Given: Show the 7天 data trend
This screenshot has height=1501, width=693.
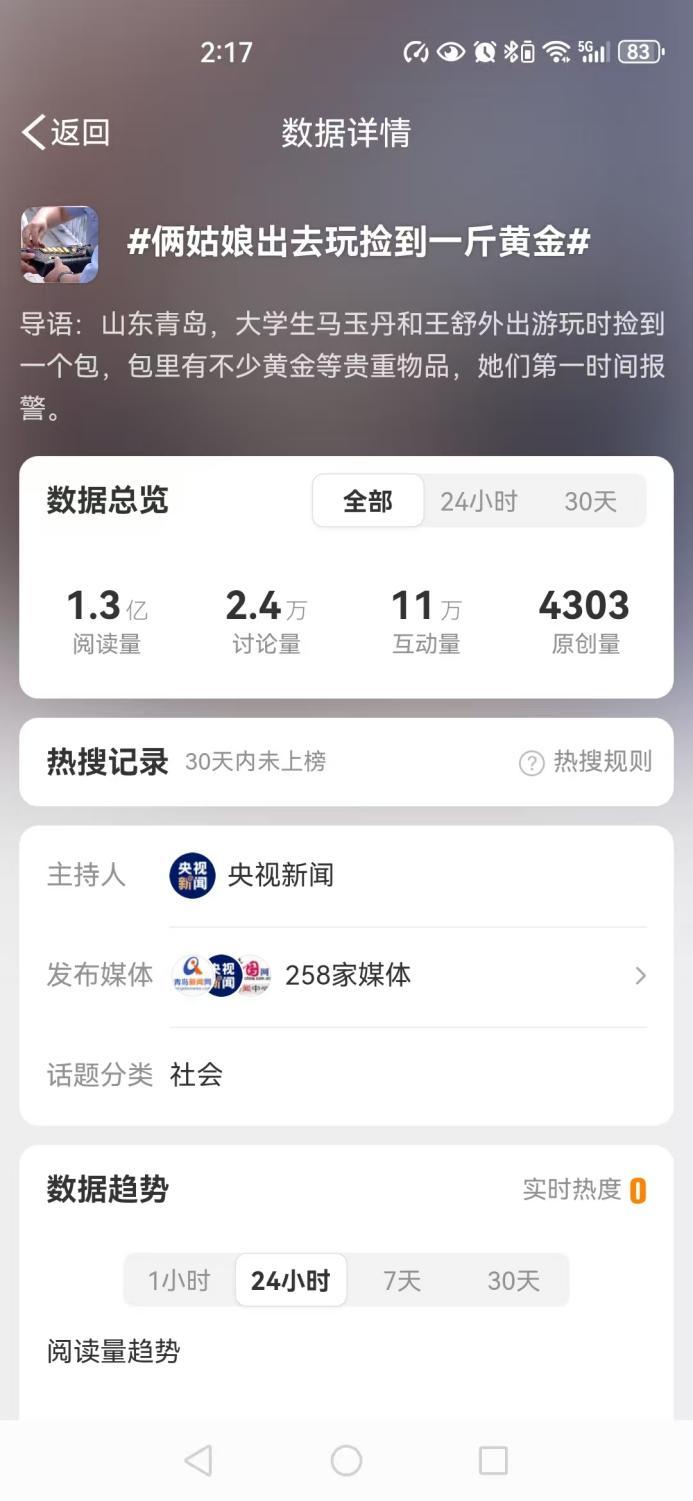Looking at the screenshot, I should [x=402, y=1281].
